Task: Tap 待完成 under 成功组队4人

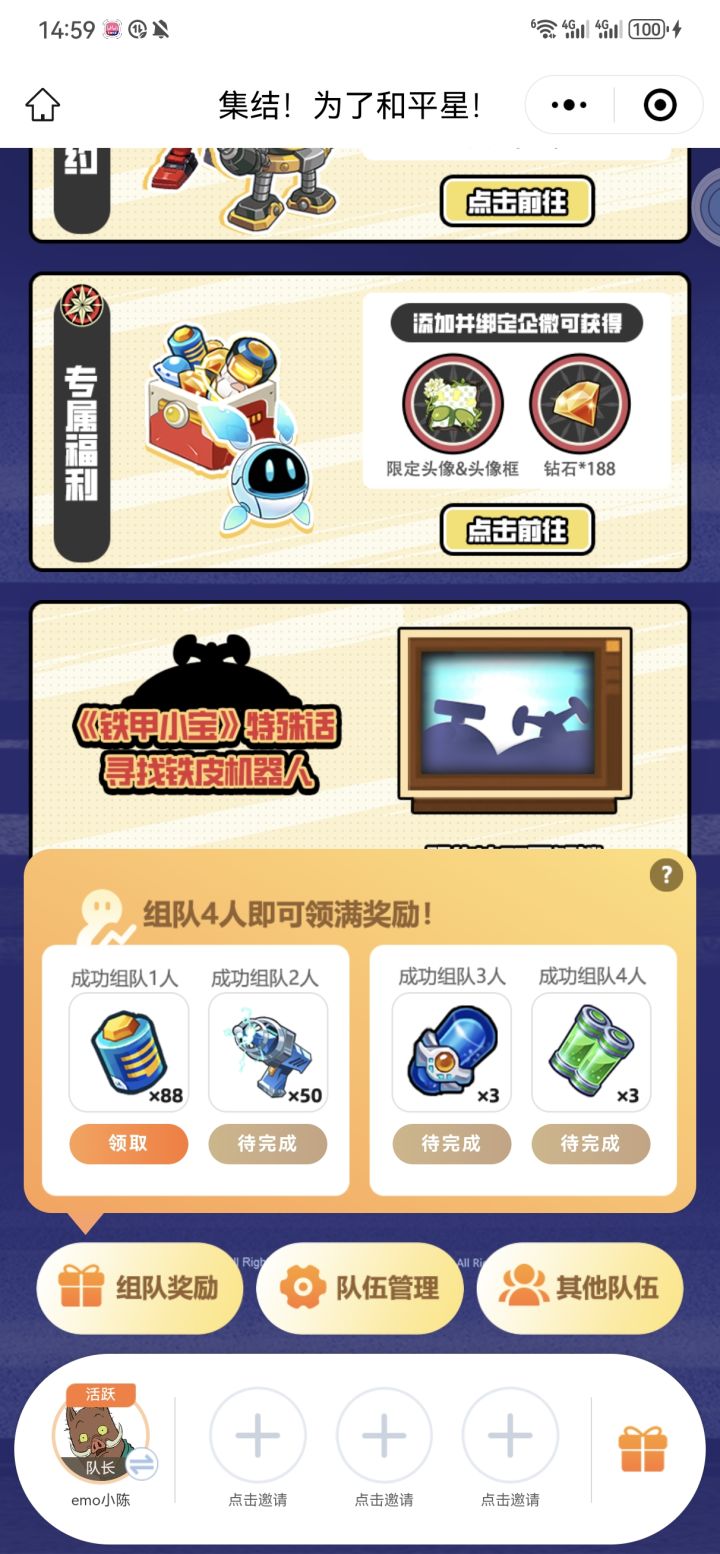Action: pyautogui.click(x=591, y=1143)
